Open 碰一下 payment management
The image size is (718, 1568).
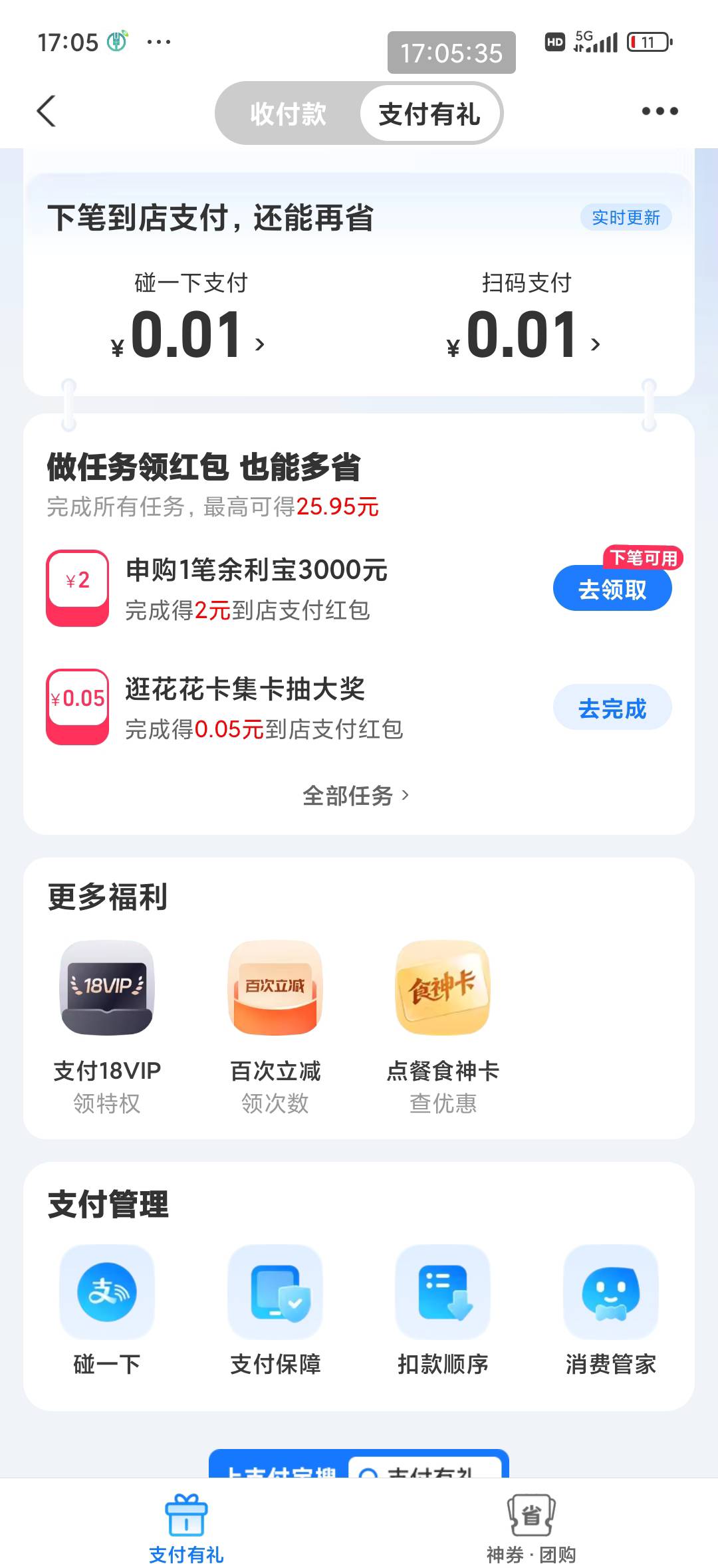tap(107, 1310)
